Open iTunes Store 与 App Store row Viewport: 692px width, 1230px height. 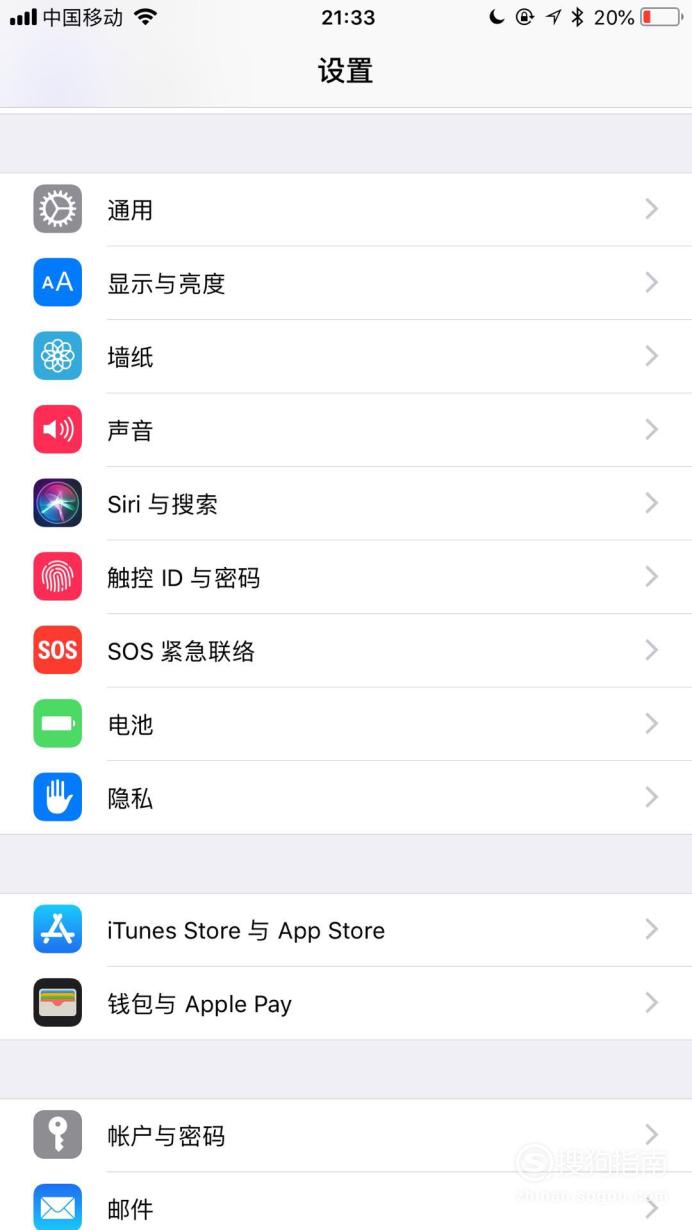click(x=346, y=930)
